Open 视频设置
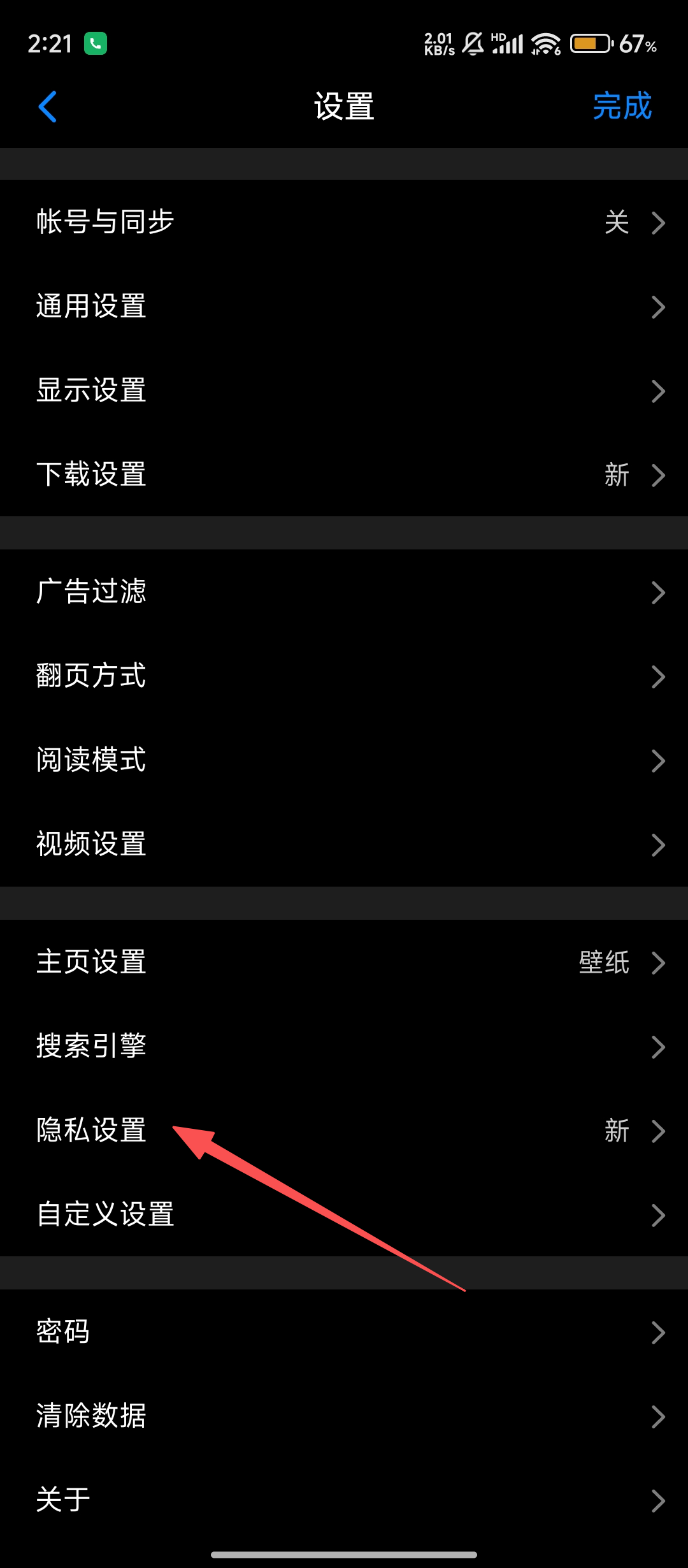688x1568 pixels. [344, 845]
